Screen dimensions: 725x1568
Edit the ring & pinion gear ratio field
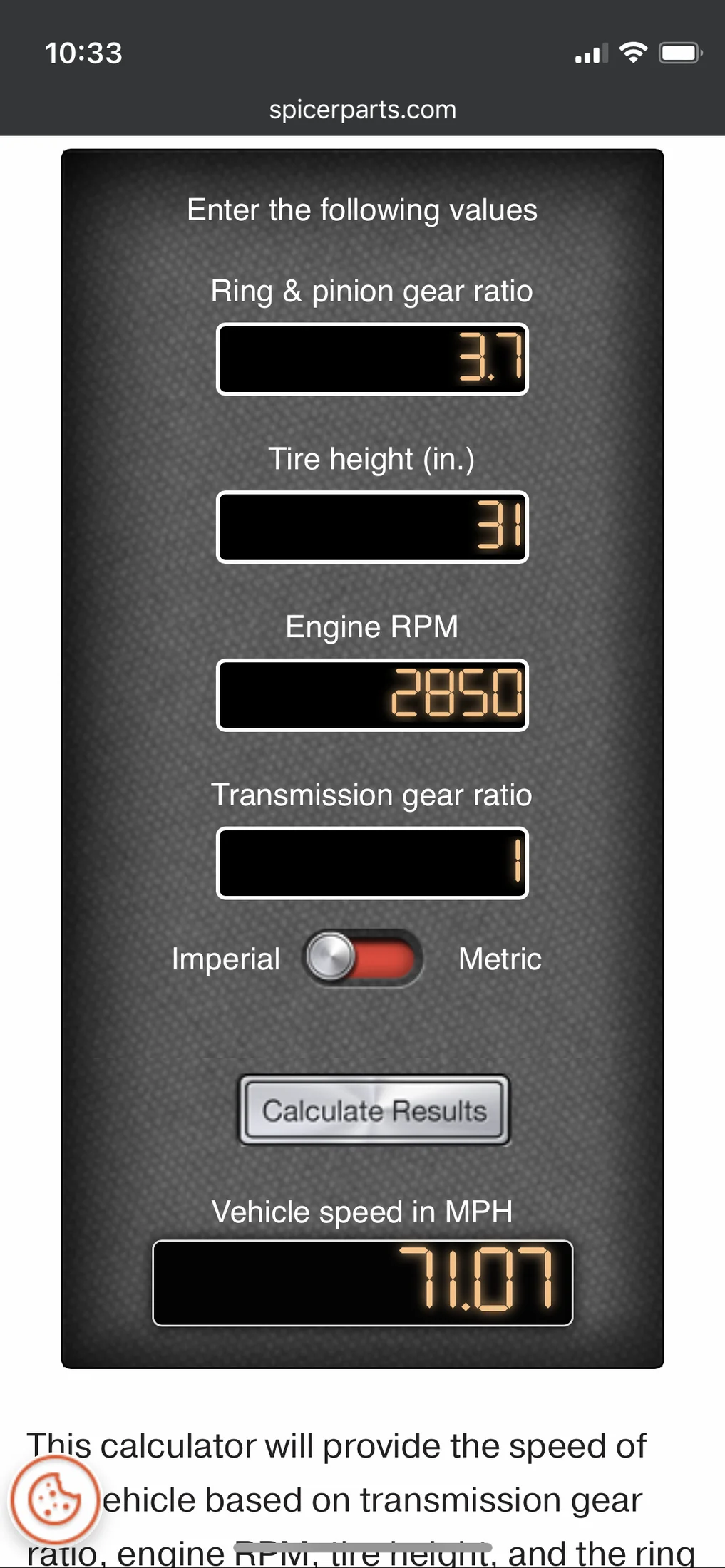coord(372,359)
